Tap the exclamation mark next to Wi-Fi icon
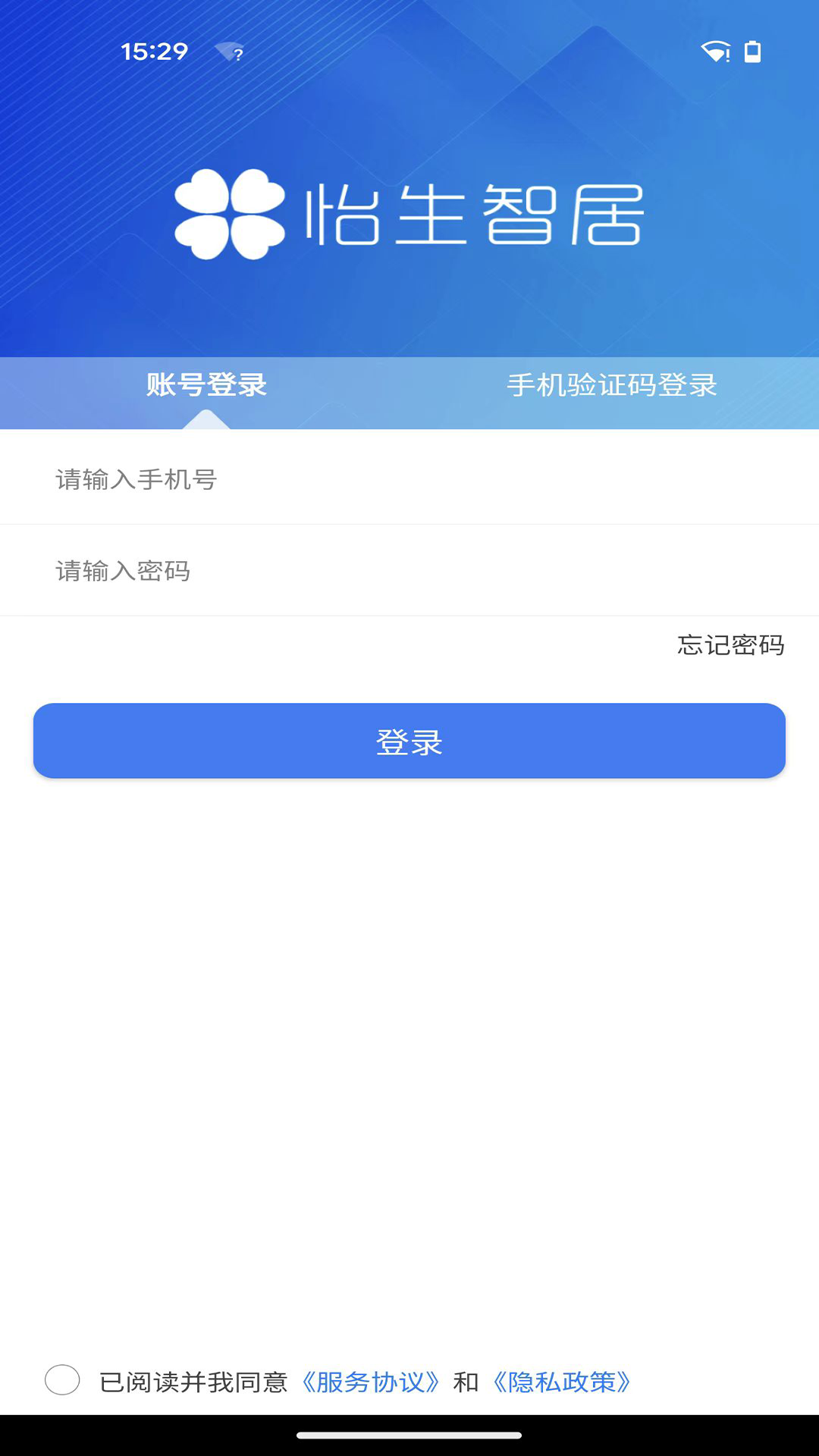 (x=726, y=55)
